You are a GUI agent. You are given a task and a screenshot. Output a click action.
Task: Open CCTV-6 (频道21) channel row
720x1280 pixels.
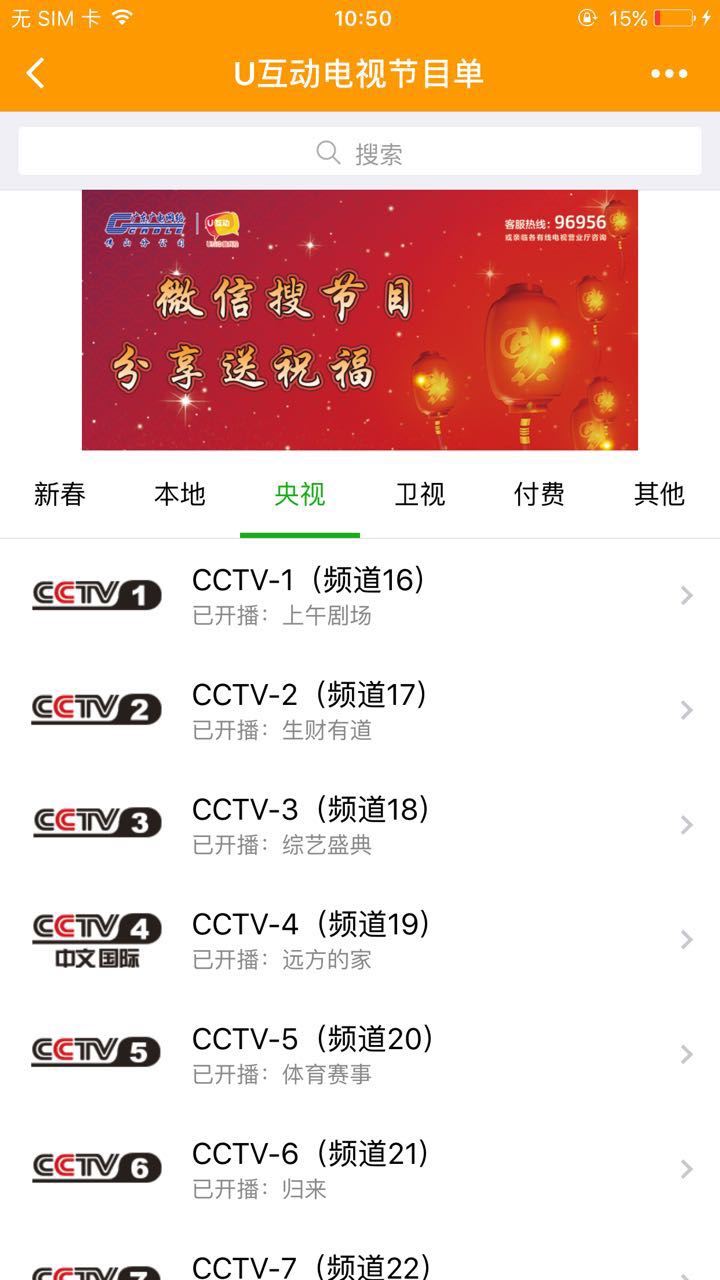click(x=360, y=1169)
